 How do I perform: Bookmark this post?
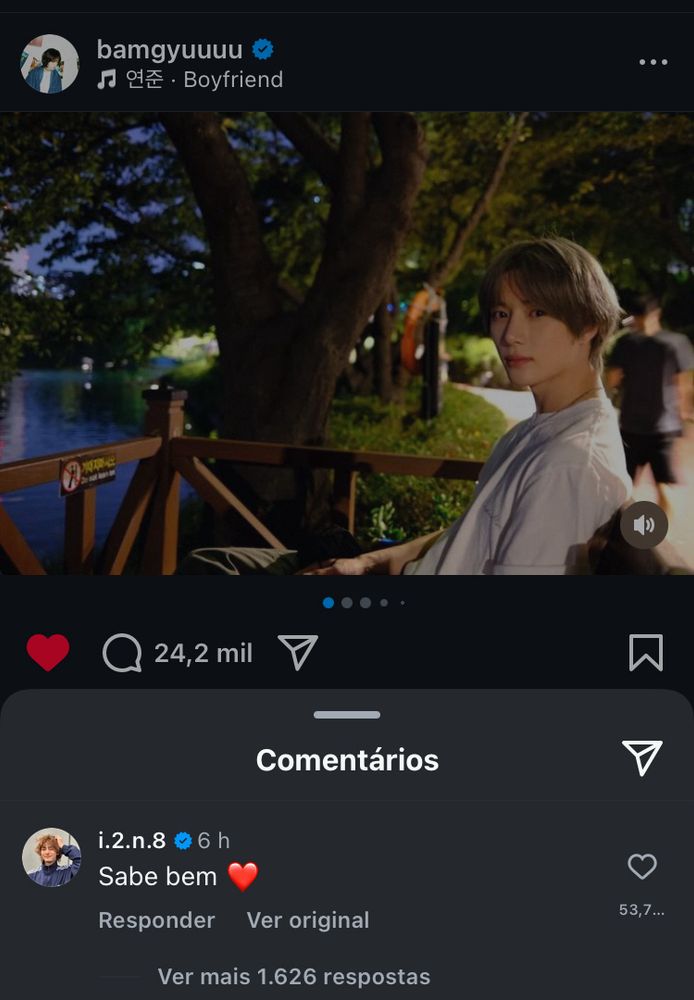click(x=646, y=653)
